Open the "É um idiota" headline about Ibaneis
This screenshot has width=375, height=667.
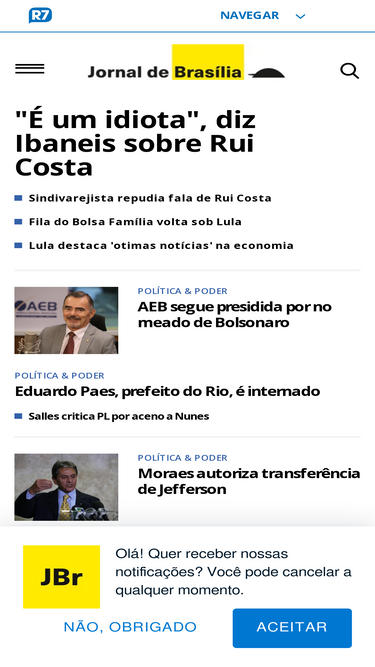(x=135, y=144)
